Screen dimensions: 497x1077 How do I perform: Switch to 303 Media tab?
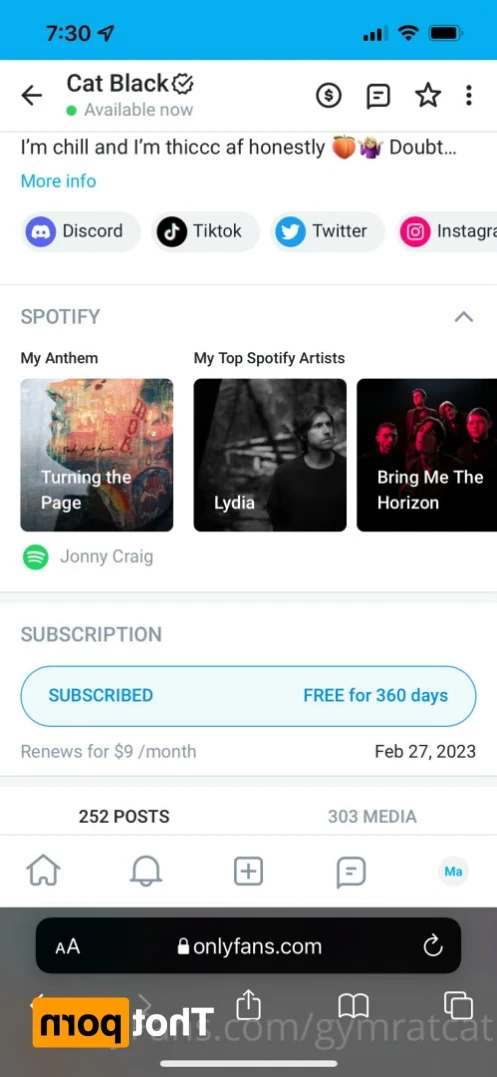coord(372,817)
